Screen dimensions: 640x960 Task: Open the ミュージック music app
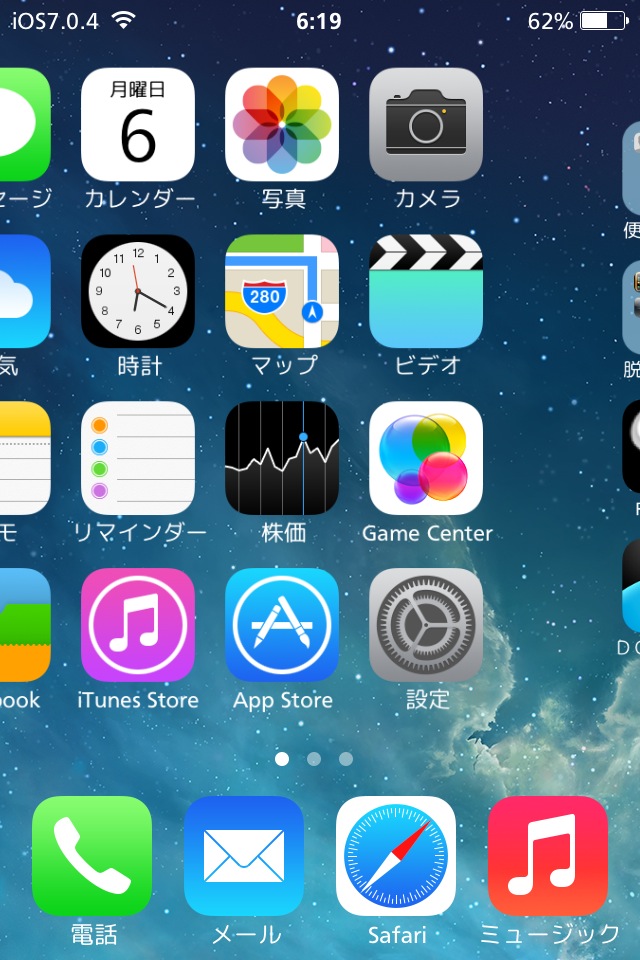[x=548, y=856]
